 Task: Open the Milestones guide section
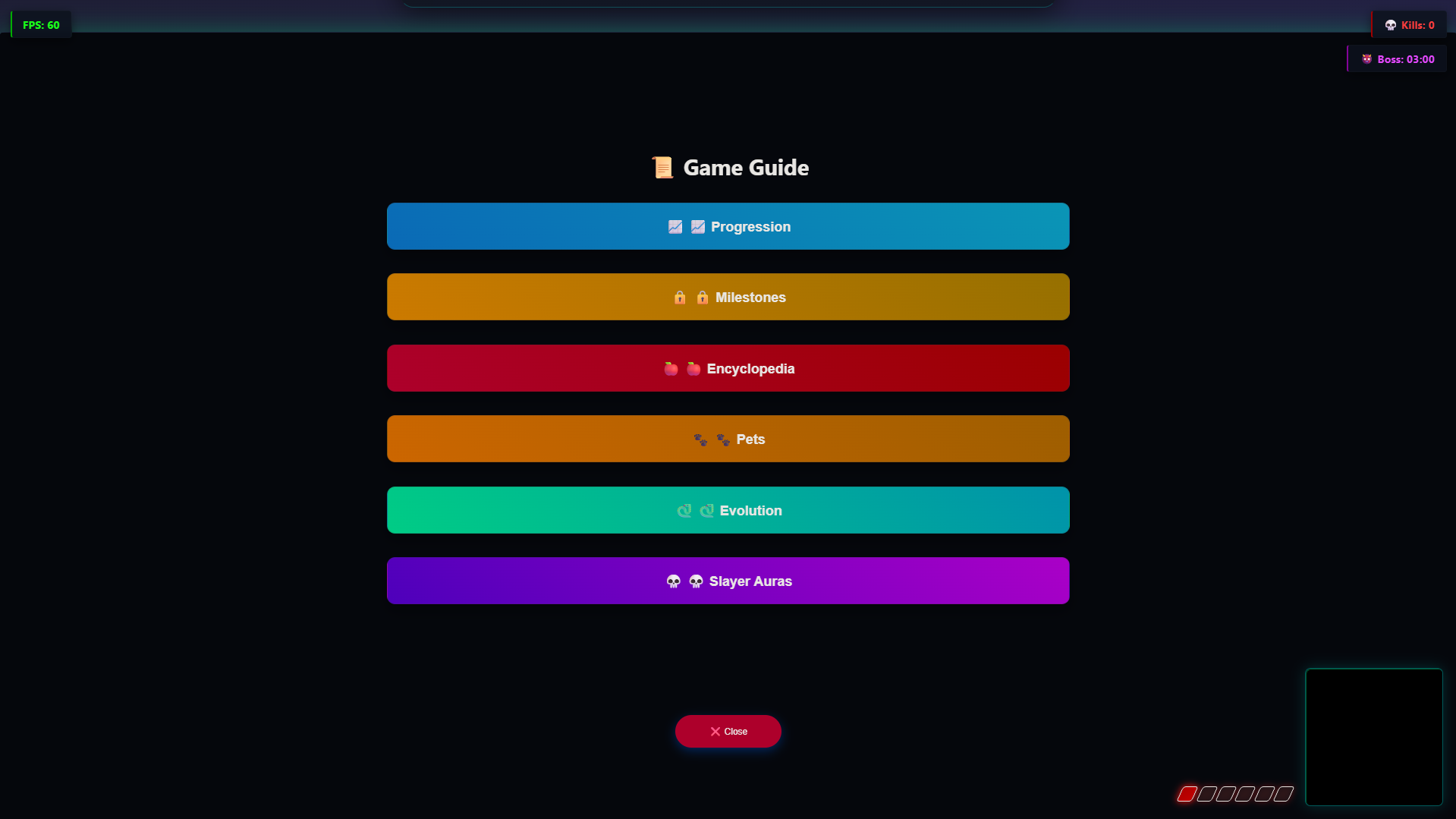[728, 297]
